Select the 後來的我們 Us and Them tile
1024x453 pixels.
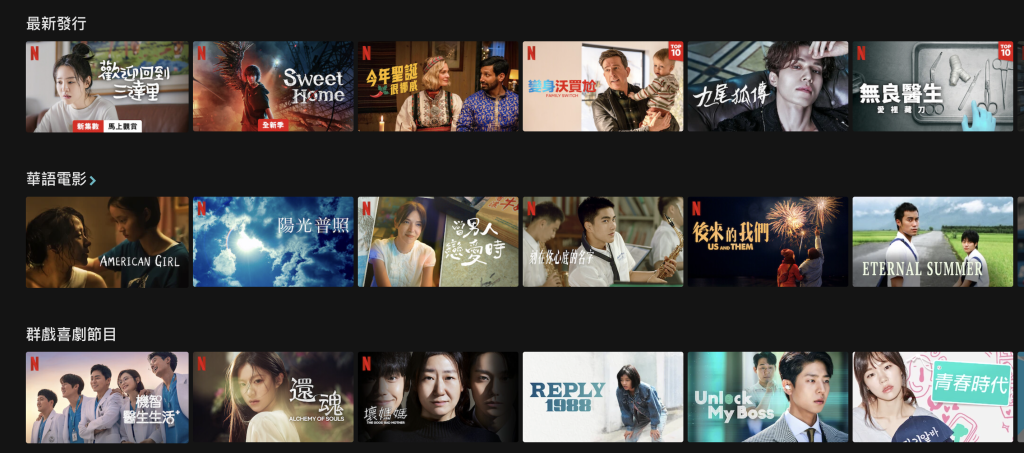click(768, 242)
